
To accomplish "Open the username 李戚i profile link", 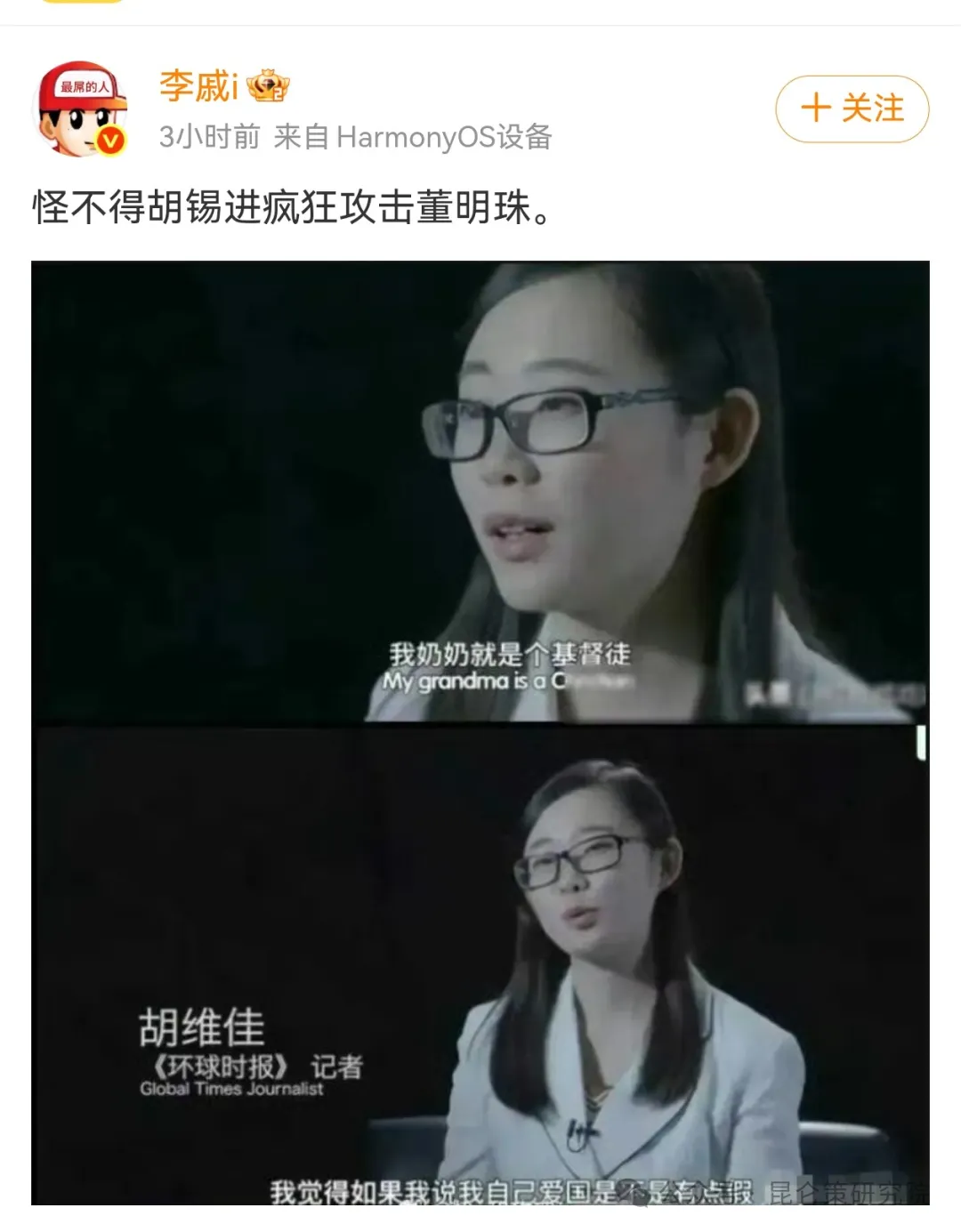I will (199, 86).
